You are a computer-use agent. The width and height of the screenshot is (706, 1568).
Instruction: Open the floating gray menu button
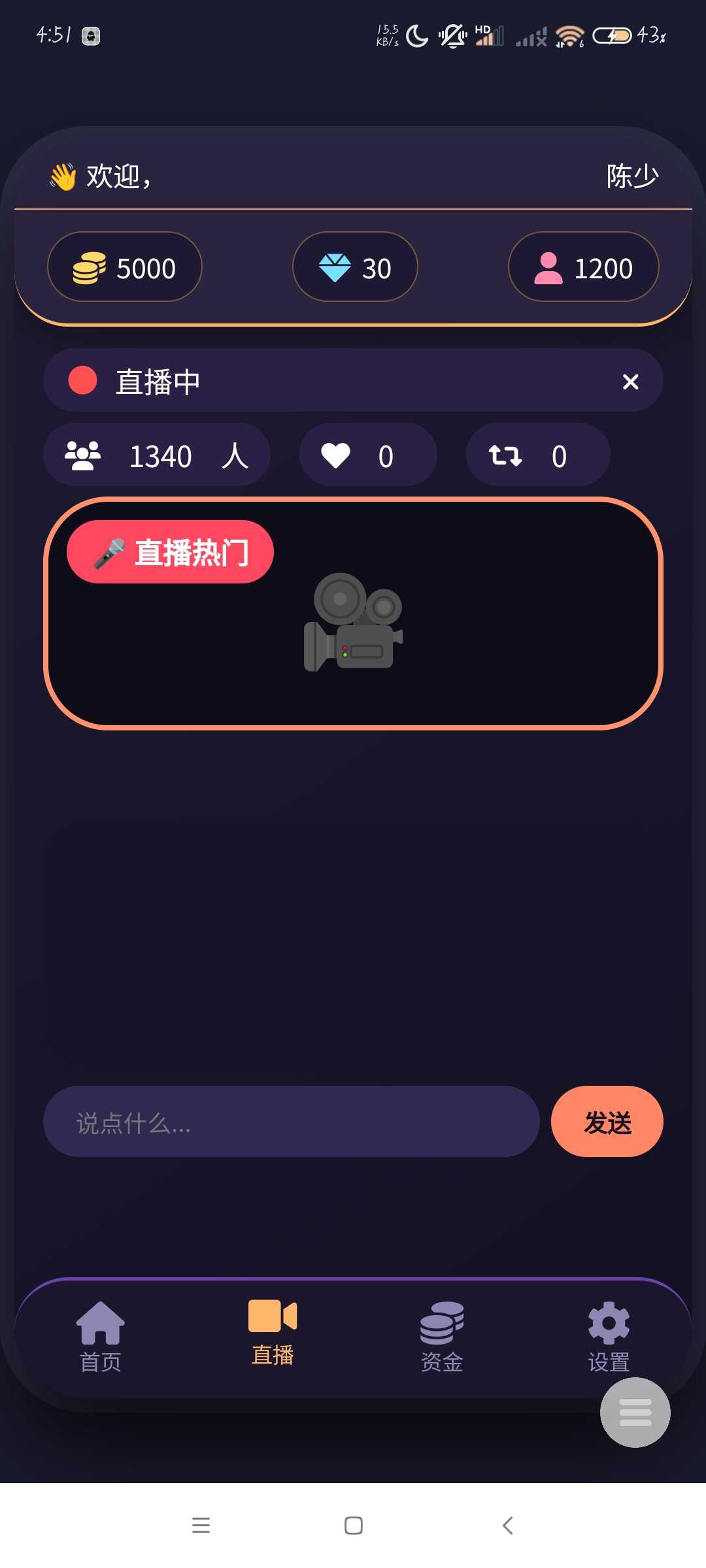[635, 1413]
